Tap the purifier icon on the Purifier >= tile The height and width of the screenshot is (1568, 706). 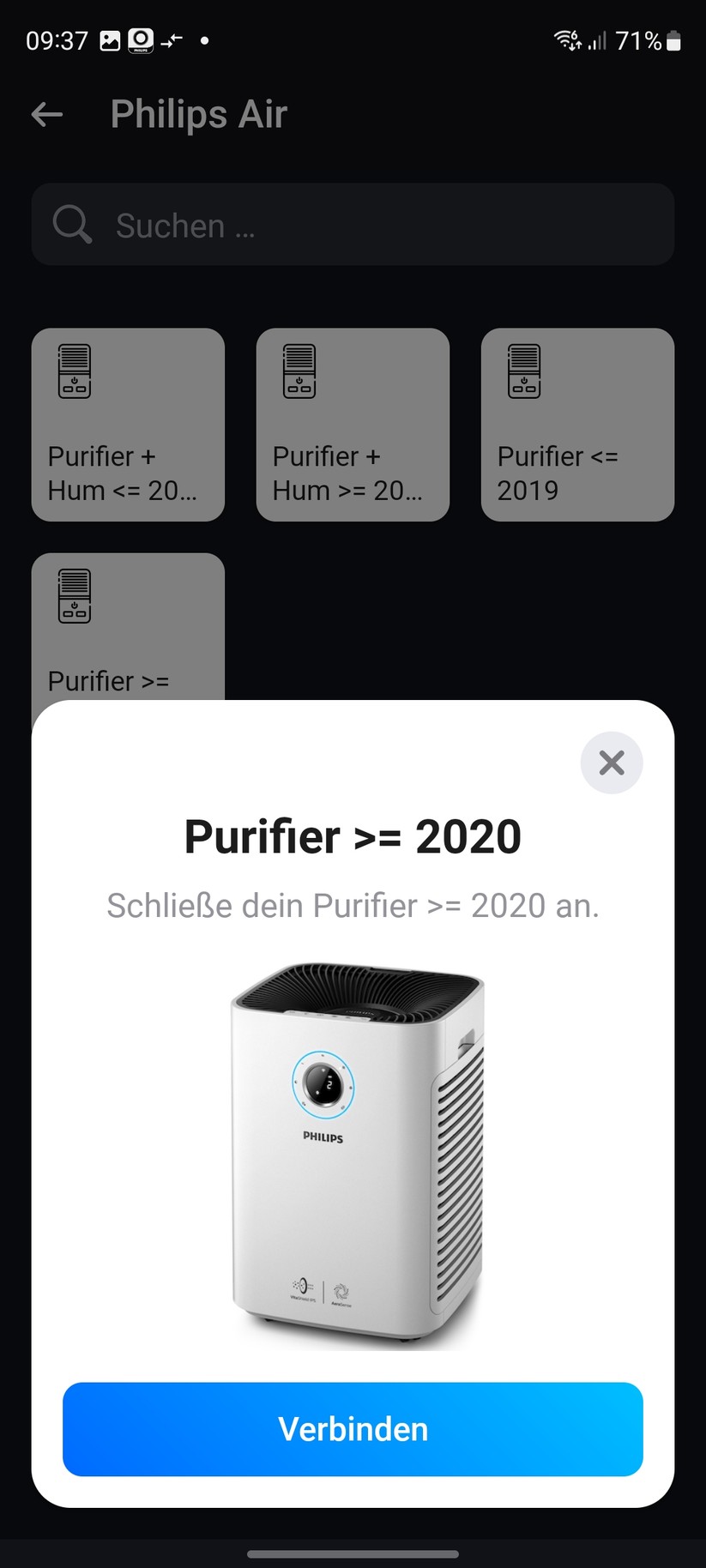(74, 595)
